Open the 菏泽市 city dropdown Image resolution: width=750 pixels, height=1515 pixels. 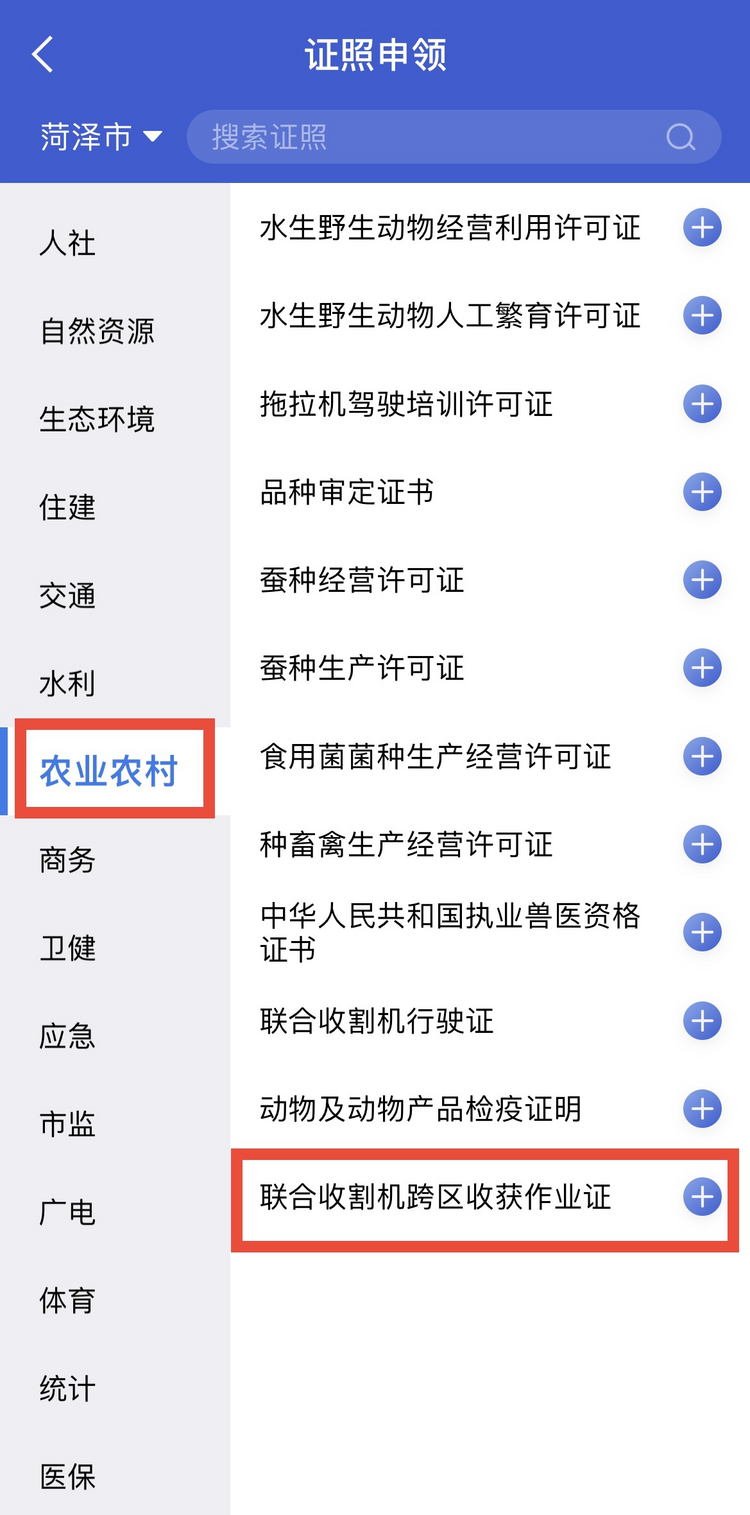(101, 136)
